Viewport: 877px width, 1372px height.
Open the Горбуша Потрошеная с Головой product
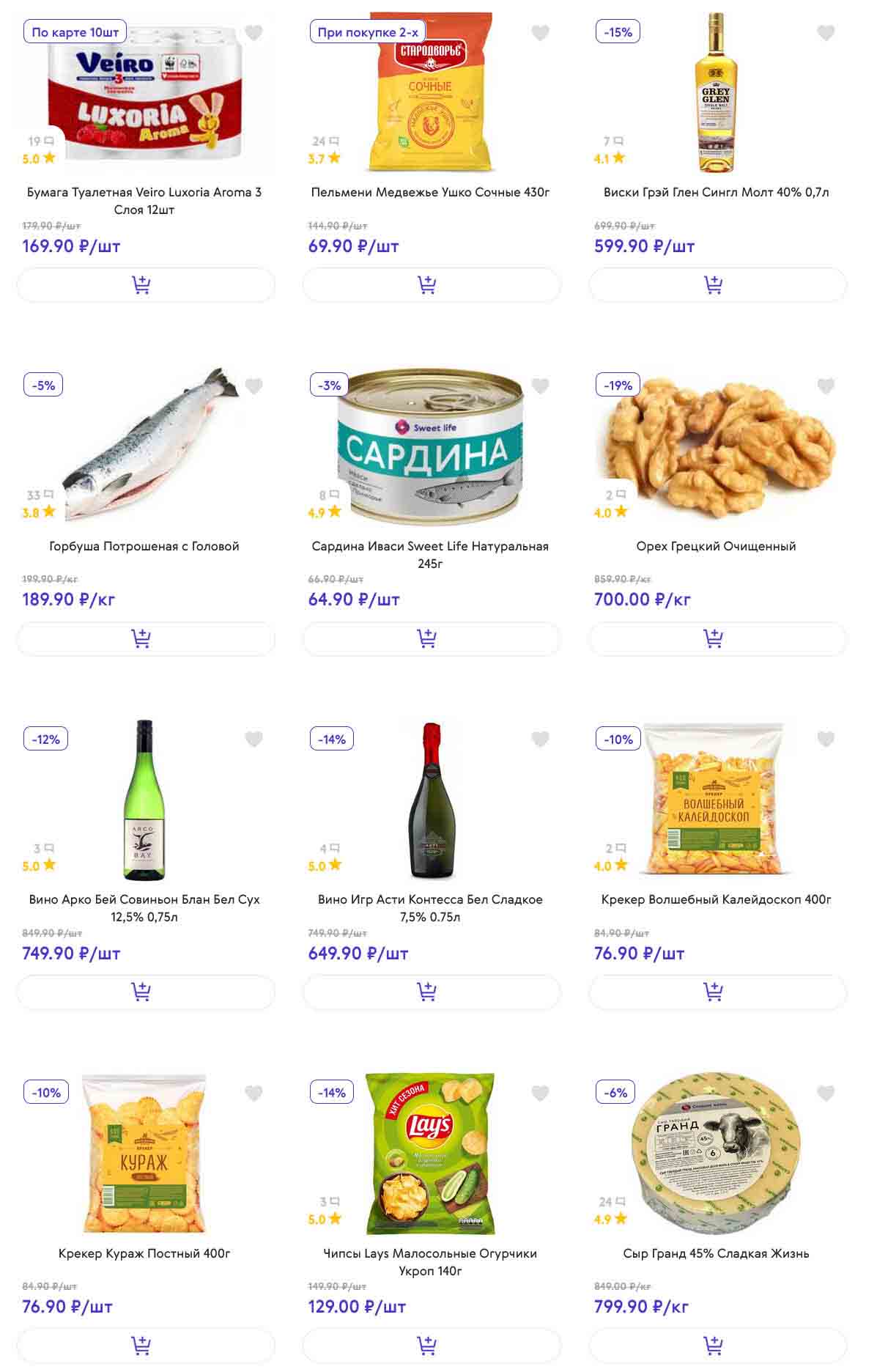144,546
